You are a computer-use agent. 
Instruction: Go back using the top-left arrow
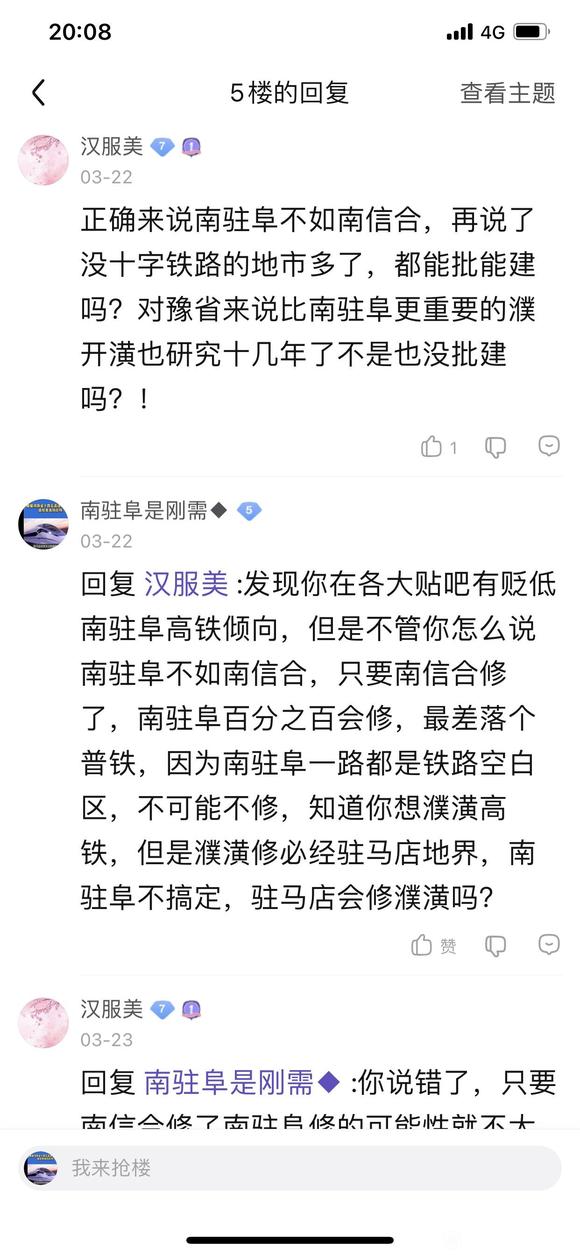click(x=38, y=93)
